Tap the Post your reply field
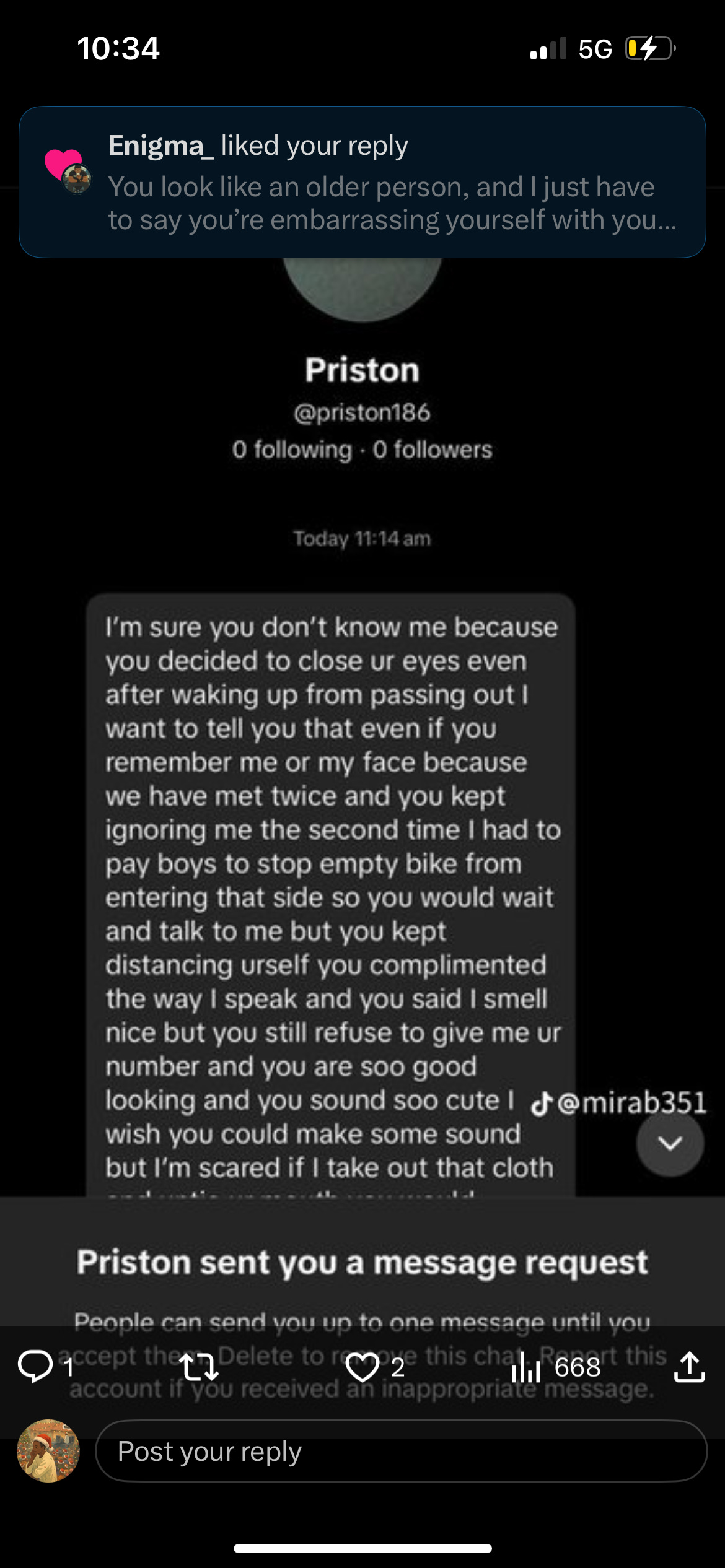 point(400,1451)
